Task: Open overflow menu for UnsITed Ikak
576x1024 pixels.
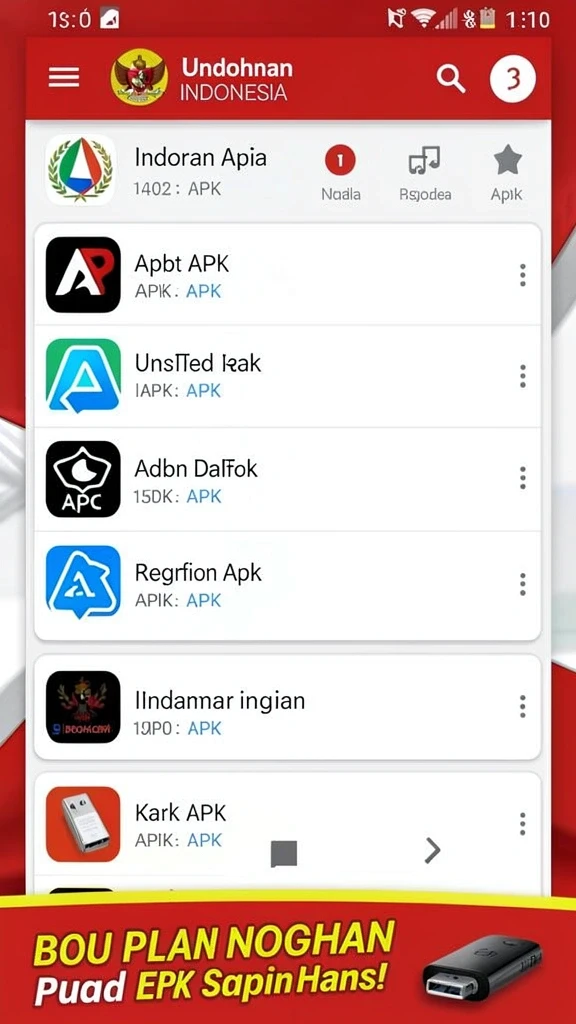Action: 522,376
